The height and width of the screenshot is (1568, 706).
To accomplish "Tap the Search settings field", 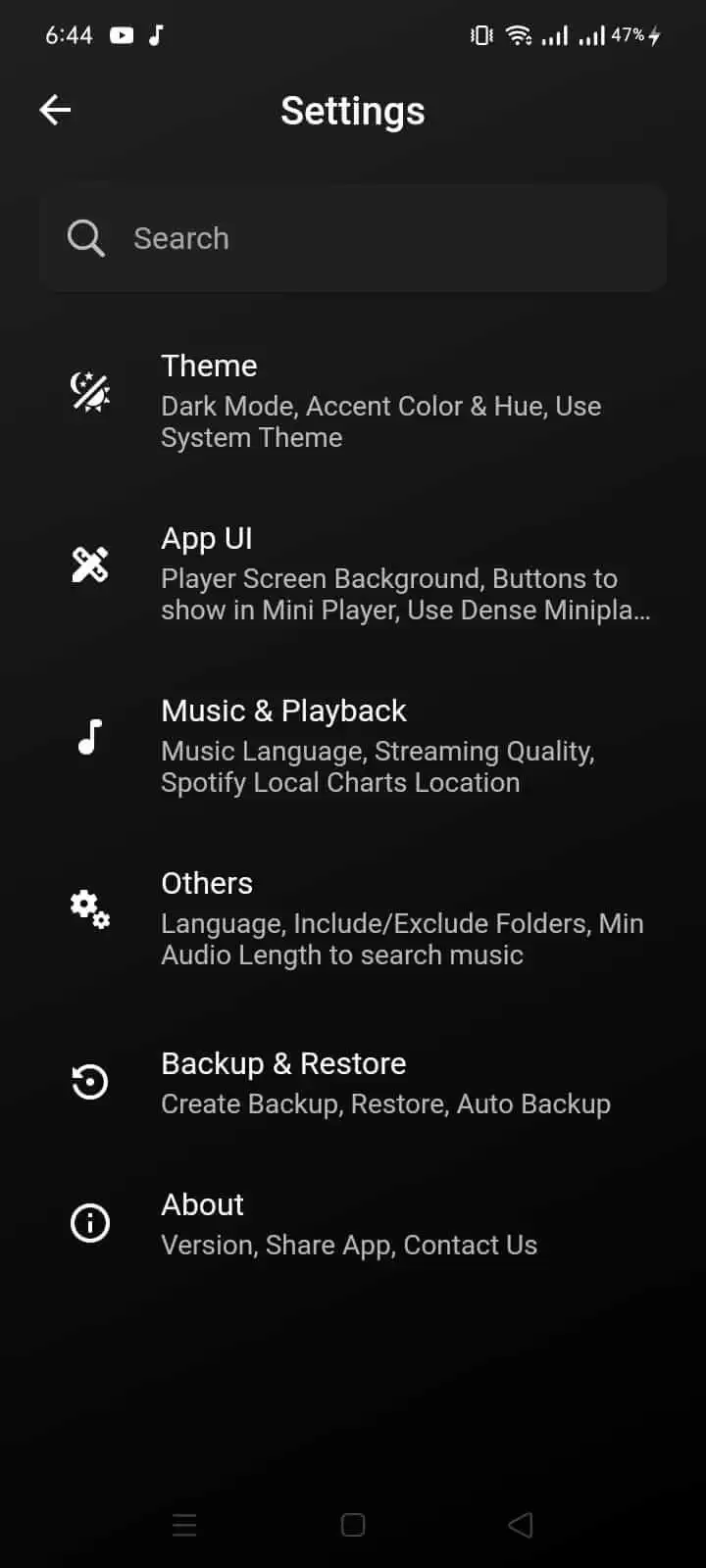I will pyautogui.click(x=353, y=238).
